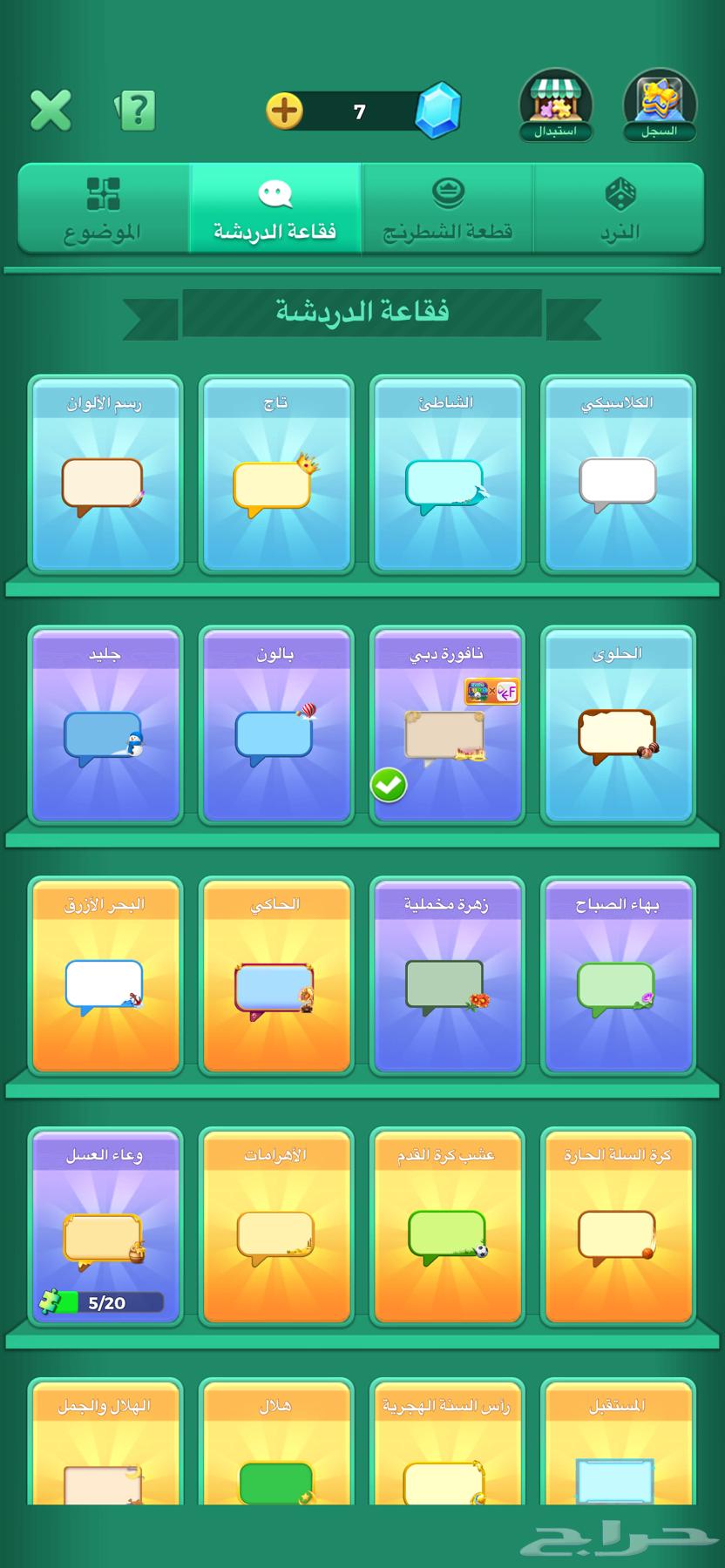Select the الحلوى candy bubble
This screenshot has width=725, height=1568.
point(617,725)
